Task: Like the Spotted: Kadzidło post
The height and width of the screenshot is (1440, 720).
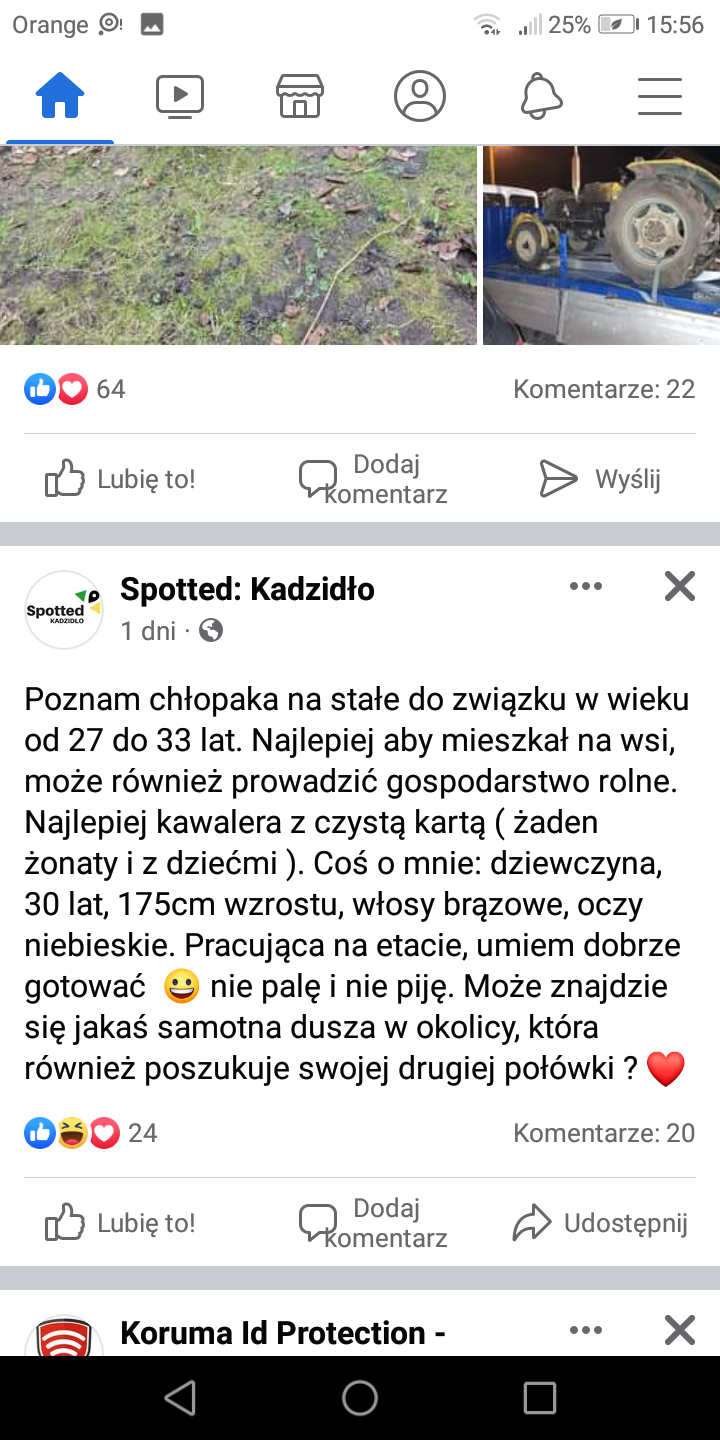Action: (120, 1223)
